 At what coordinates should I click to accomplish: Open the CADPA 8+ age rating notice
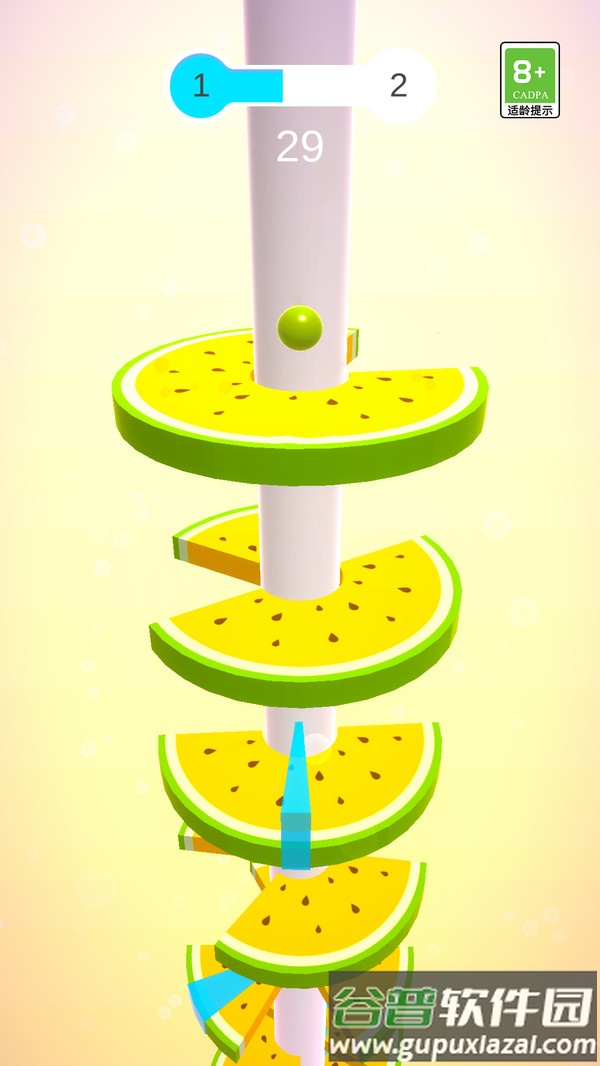530,80
